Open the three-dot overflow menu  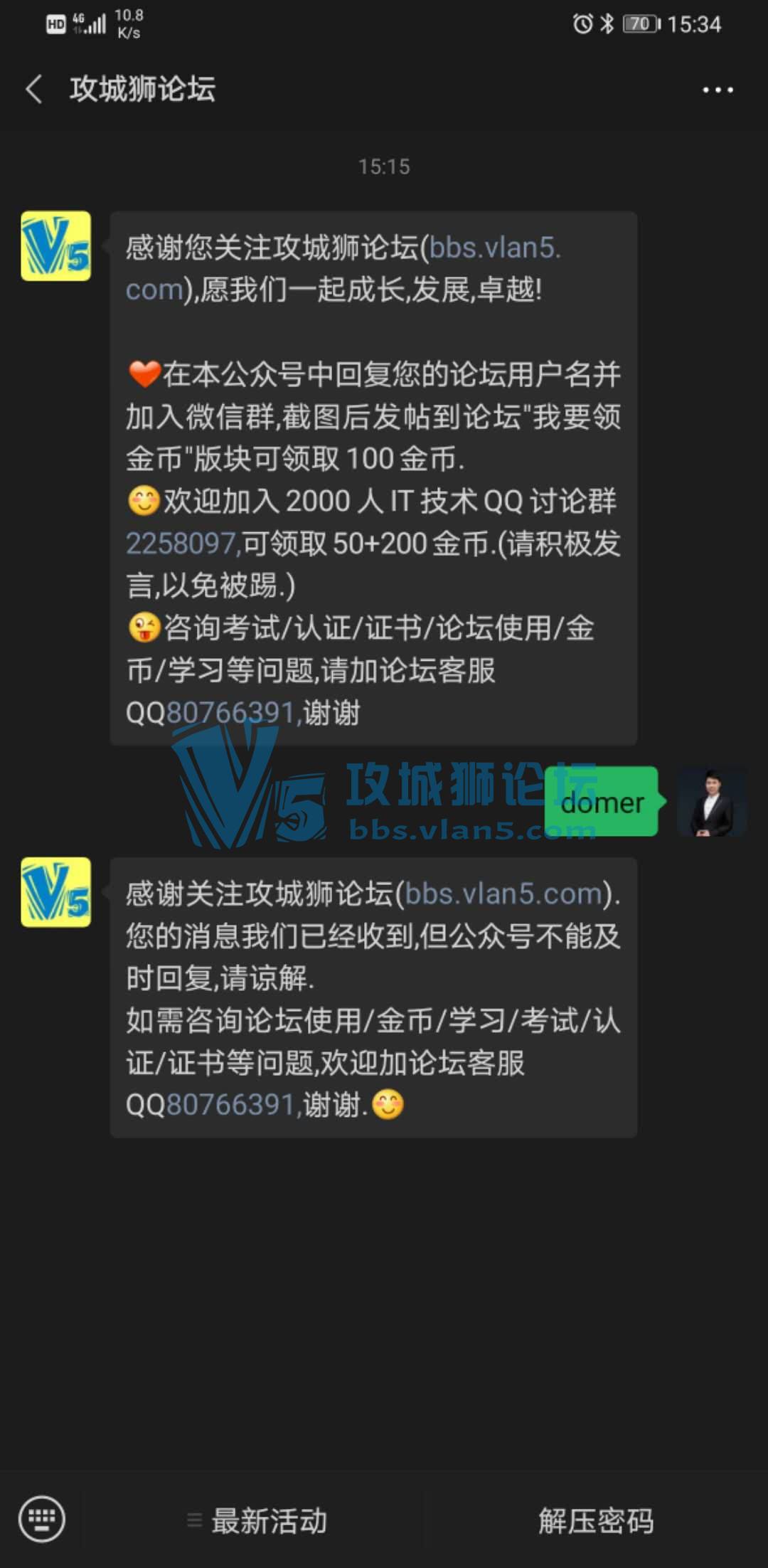[717, 90]
